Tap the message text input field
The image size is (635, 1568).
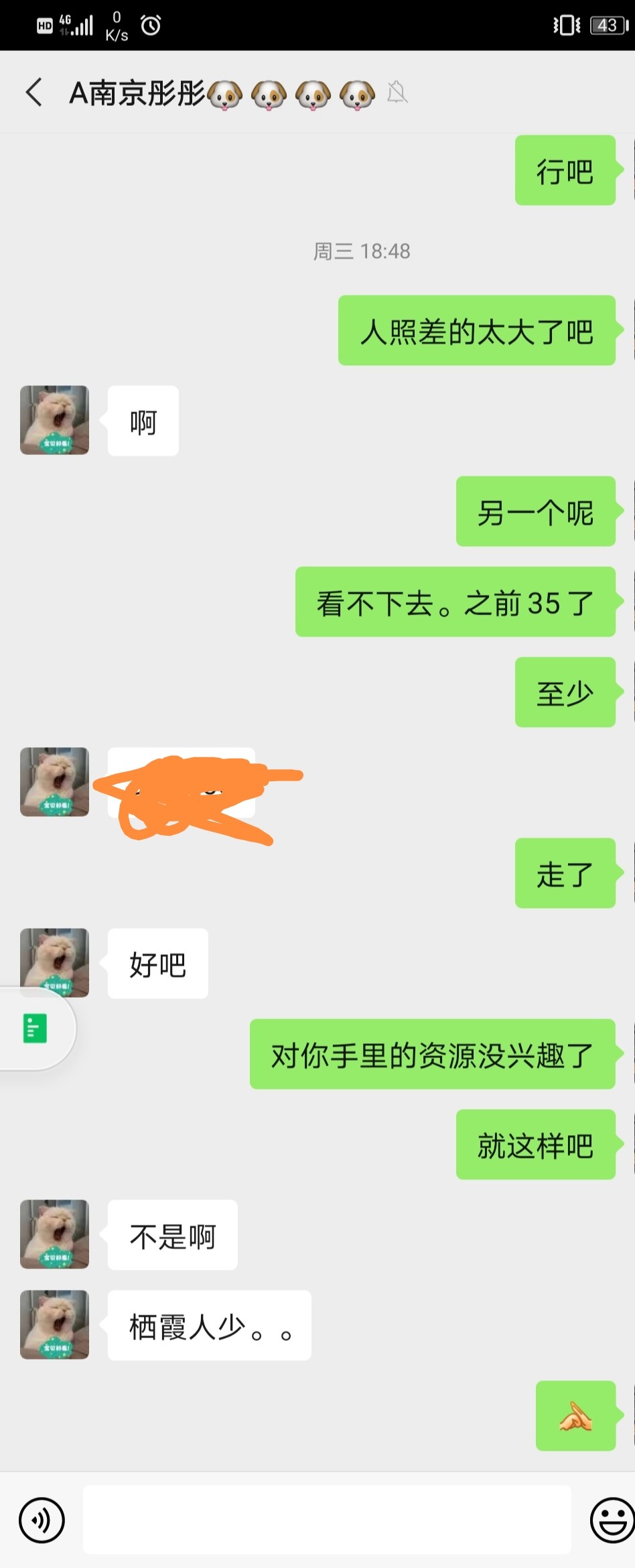tap(327, 1520)
